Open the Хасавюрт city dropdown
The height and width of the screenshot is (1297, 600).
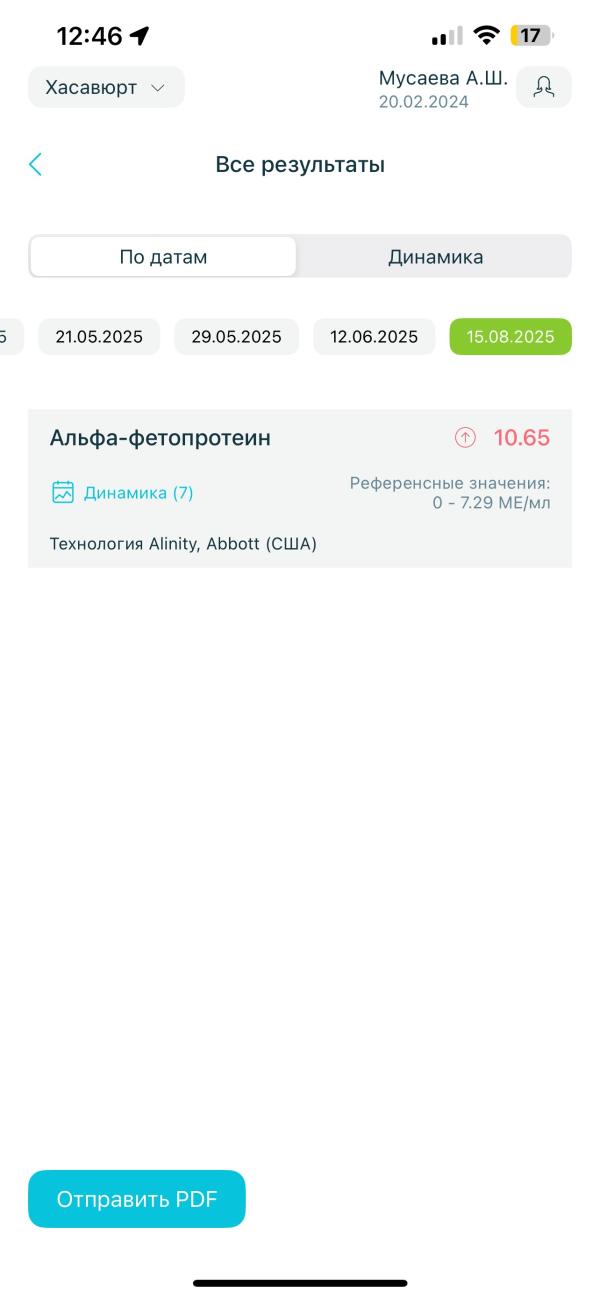coord(106,87)
